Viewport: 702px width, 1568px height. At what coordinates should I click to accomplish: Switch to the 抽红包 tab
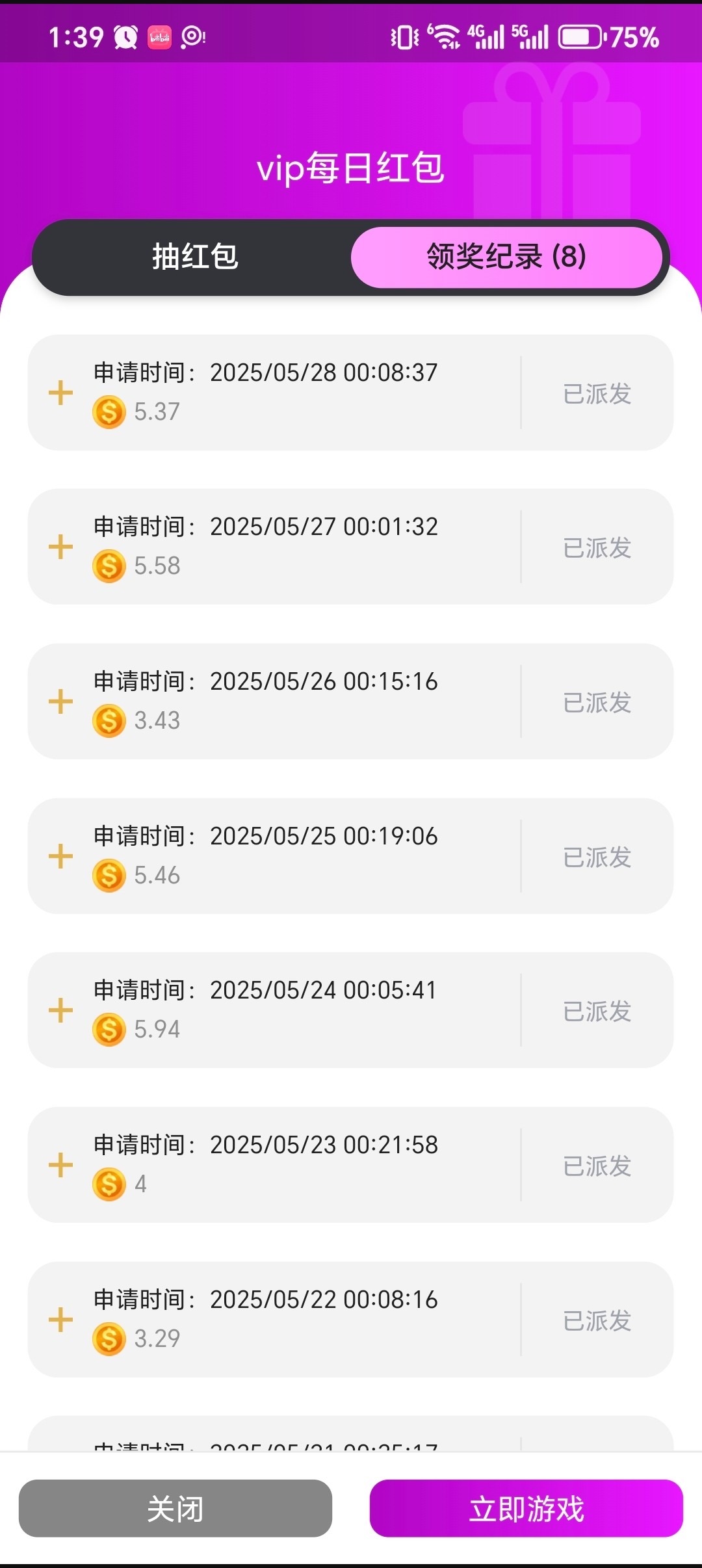click(x=195, y=257)
